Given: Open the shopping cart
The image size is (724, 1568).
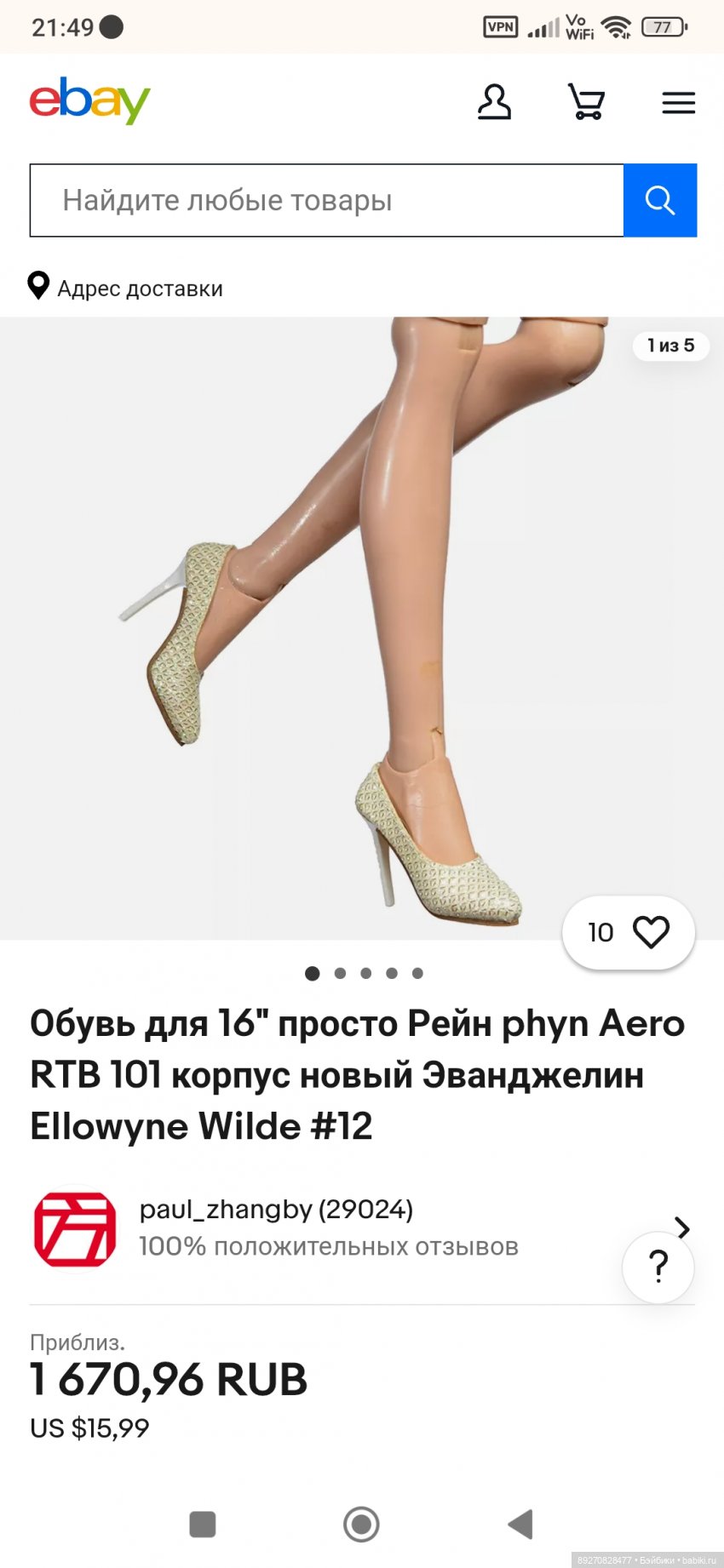Looking at the screenshot, I should tap(586, 102).
